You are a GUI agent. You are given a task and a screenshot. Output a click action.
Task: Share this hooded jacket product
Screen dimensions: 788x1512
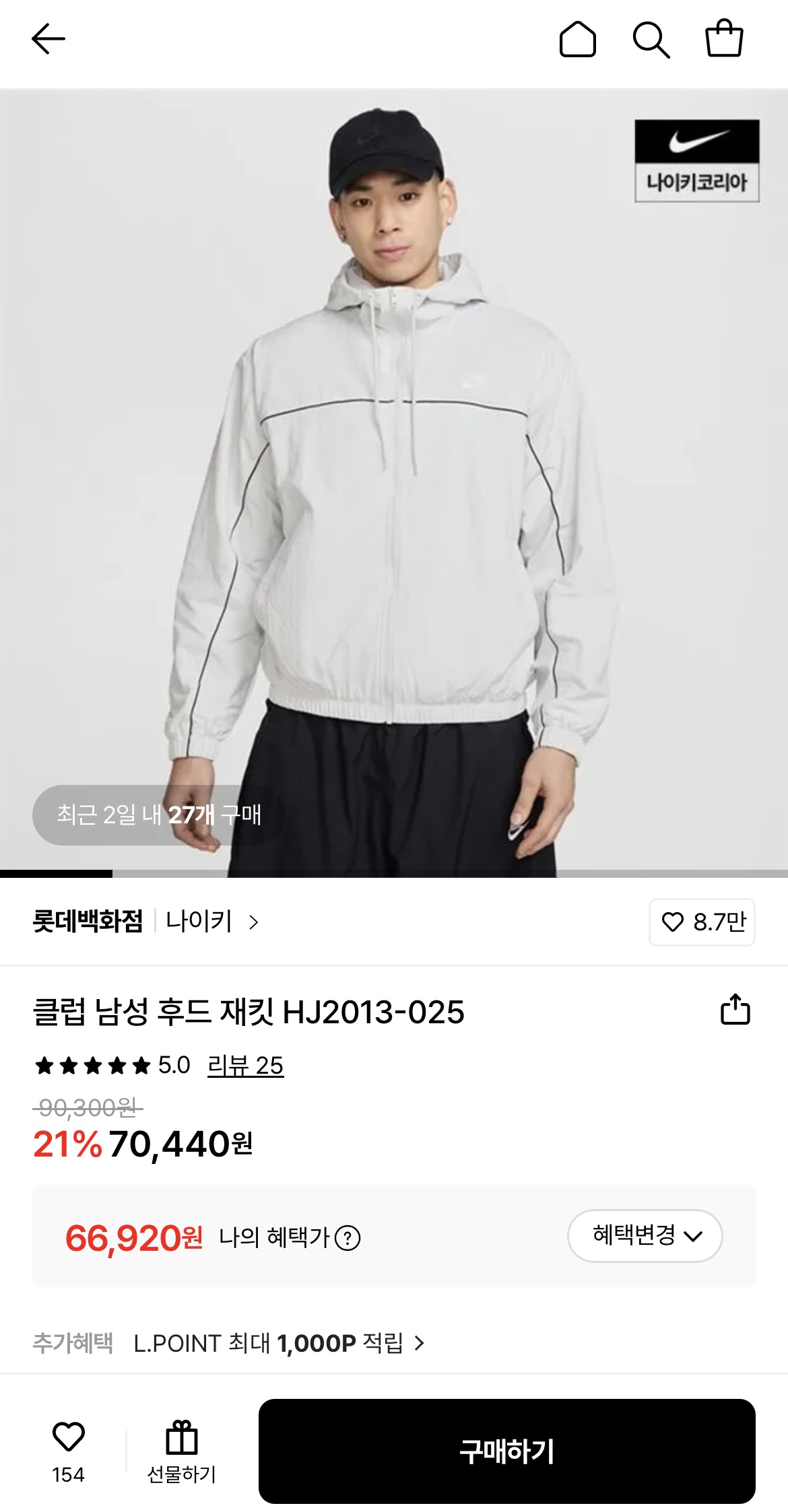(735, 1010)
